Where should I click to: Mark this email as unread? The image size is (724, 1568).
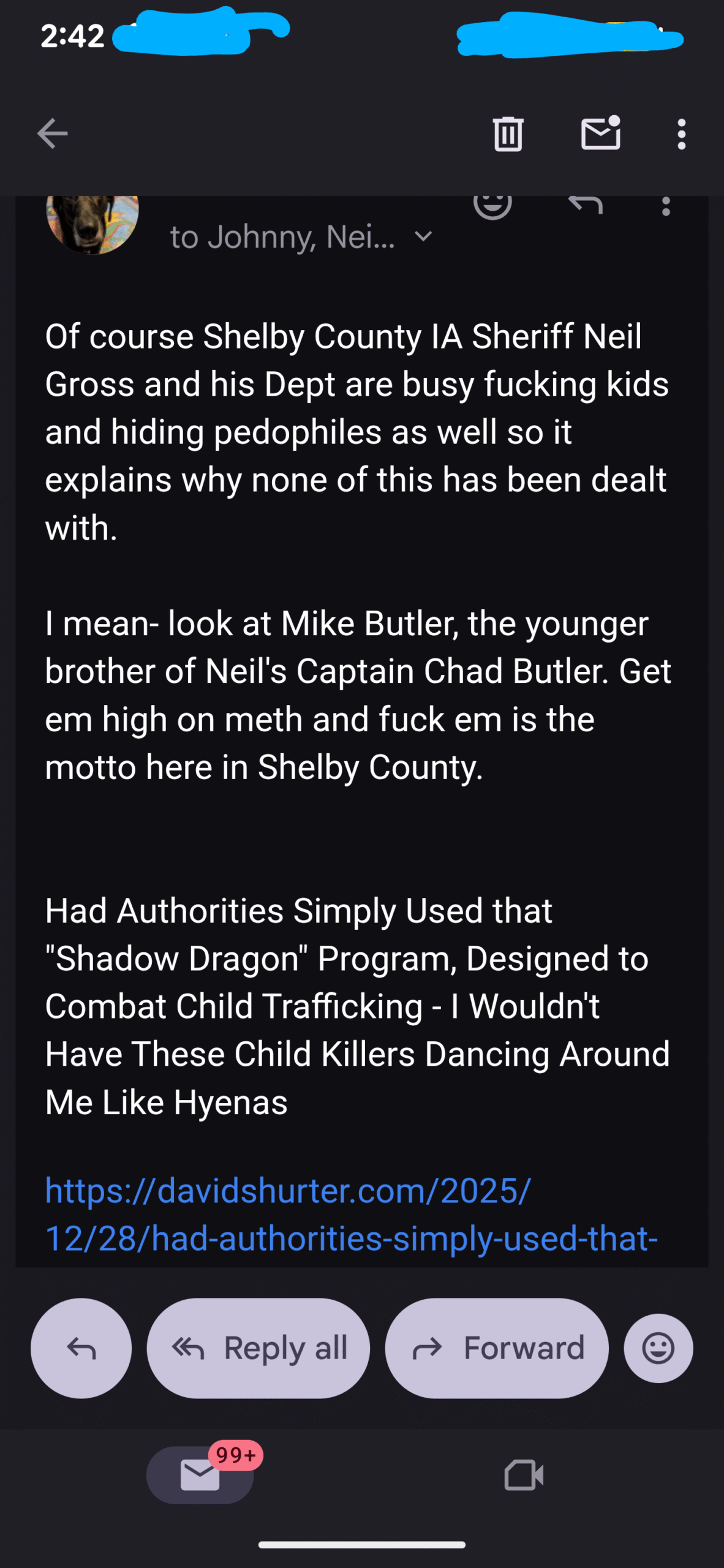600,134
